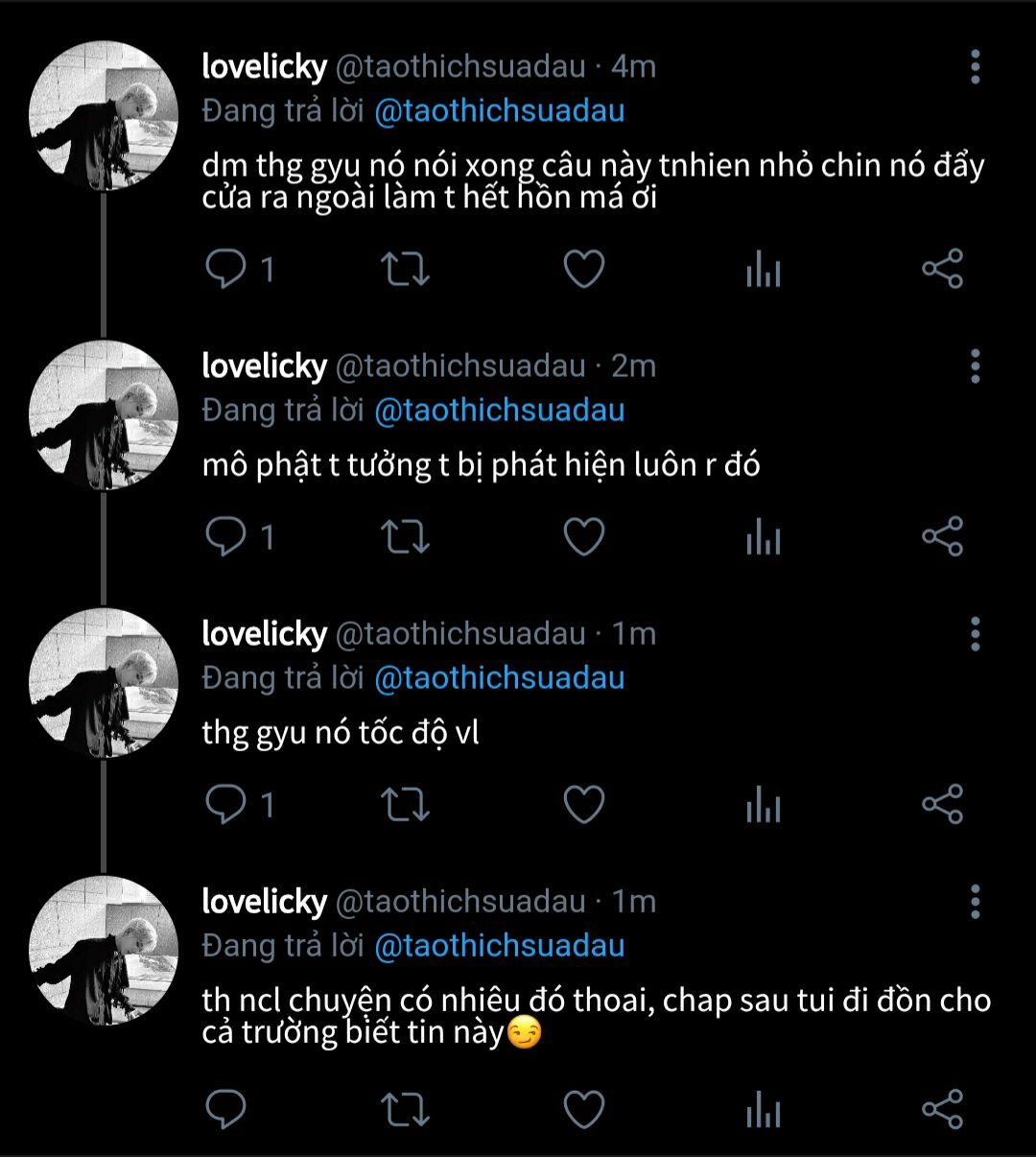
Task: Reply to the "th ncl chuyện" tweet
Action: 226,1110
